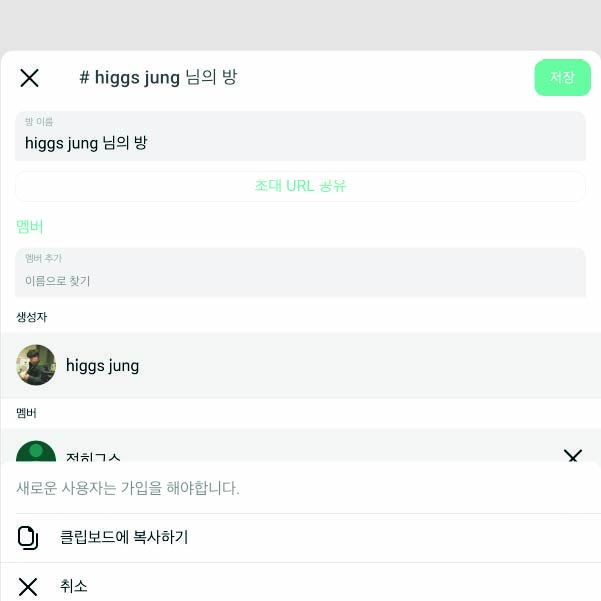This screenshot has width=601, height=601.
Task: Remove the listed member with the X icon
Action: [x=572, y=455]
